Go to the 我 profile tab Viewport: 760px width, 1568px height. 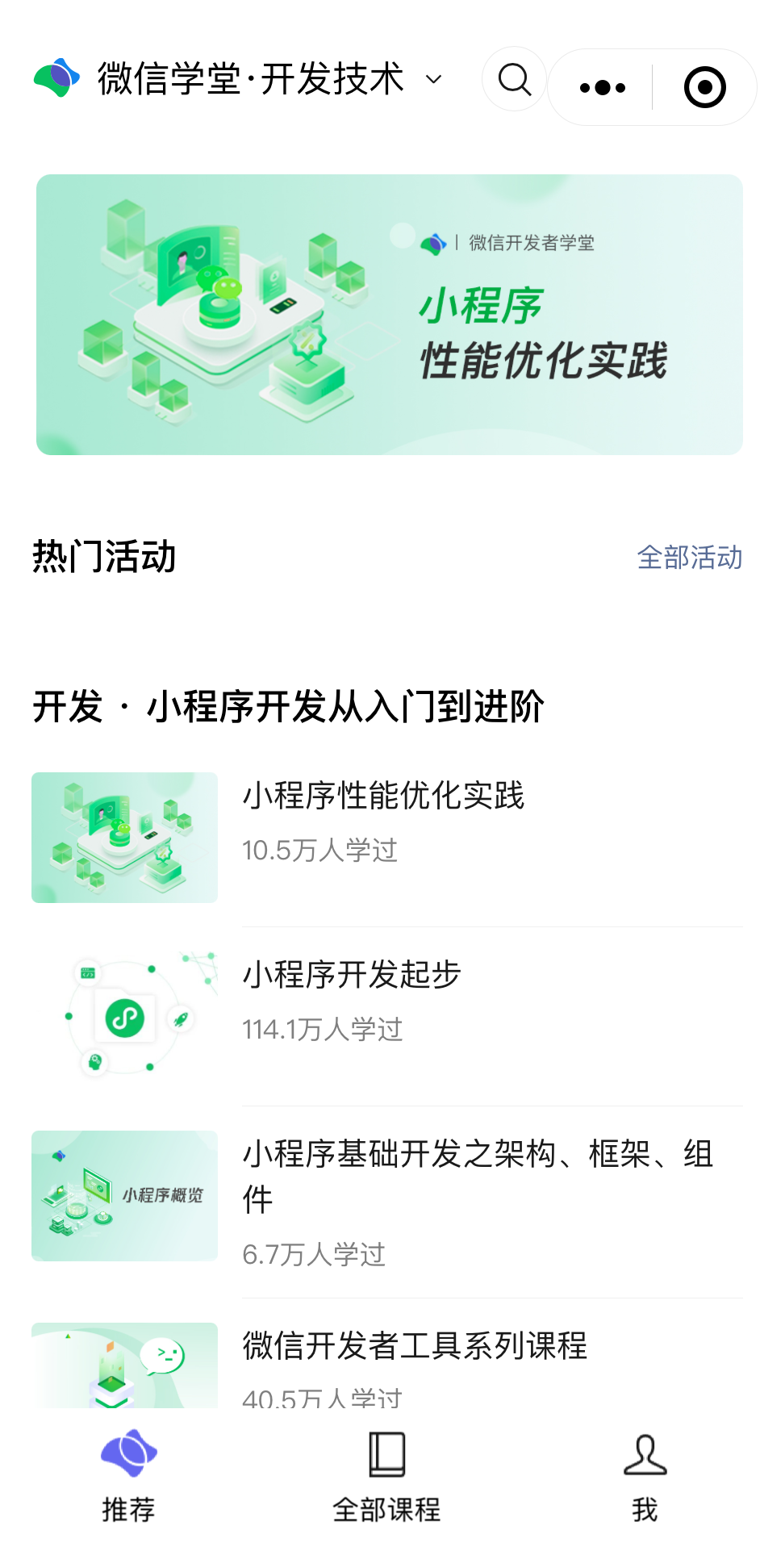[x=645, y=1476]
